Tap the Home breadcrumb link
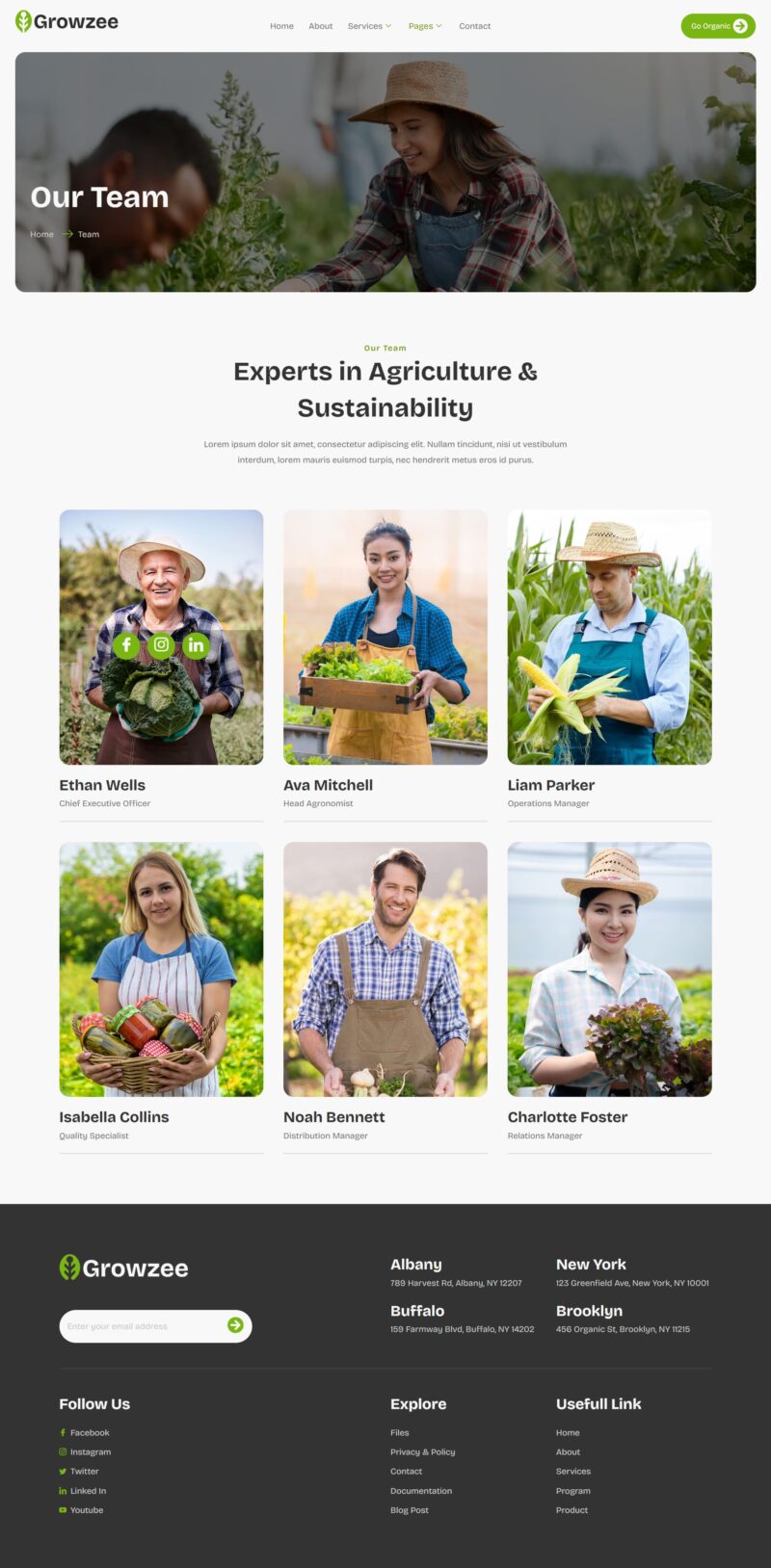This screenshot has width=771, height=1568. 41,234
